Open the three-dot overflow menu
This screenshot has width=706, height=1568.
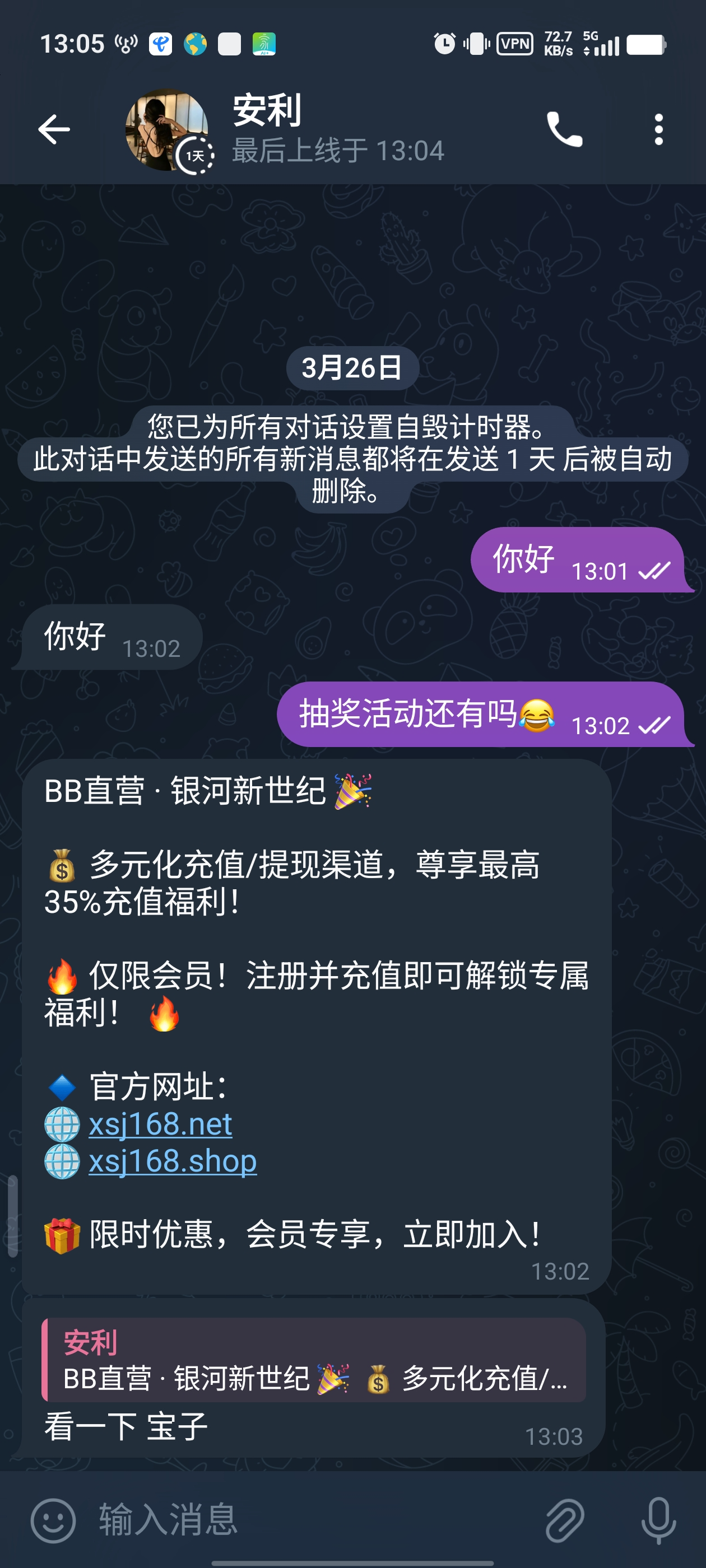(658, 130)
